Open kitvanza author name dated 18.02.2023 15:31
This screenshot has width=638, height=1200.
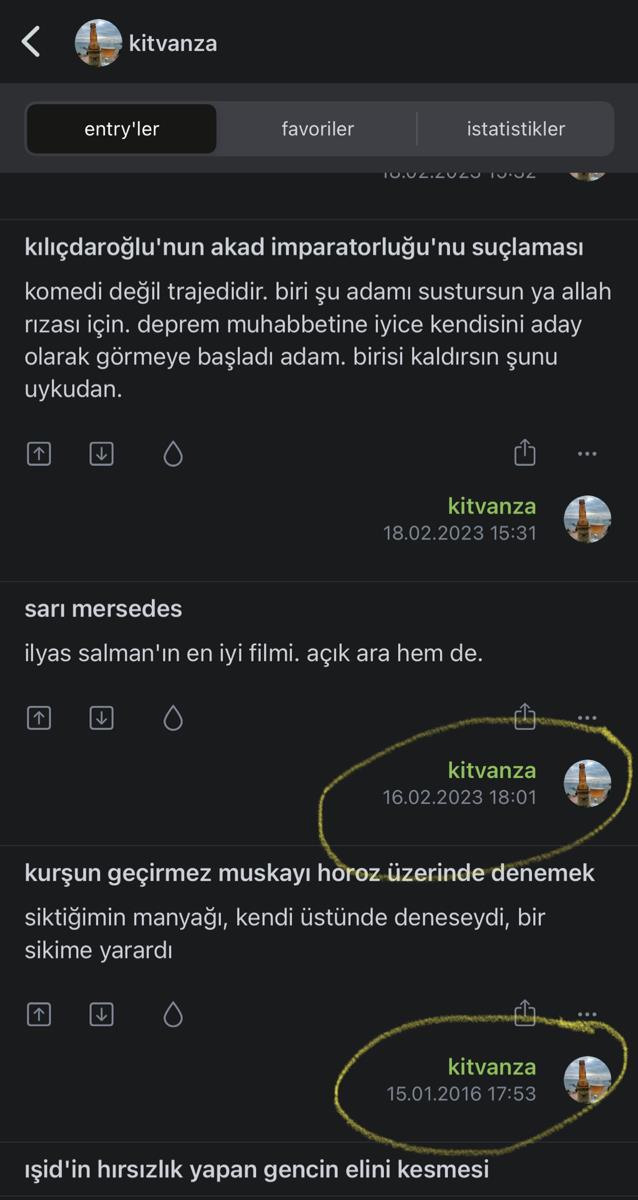click(x=491, y=506)
